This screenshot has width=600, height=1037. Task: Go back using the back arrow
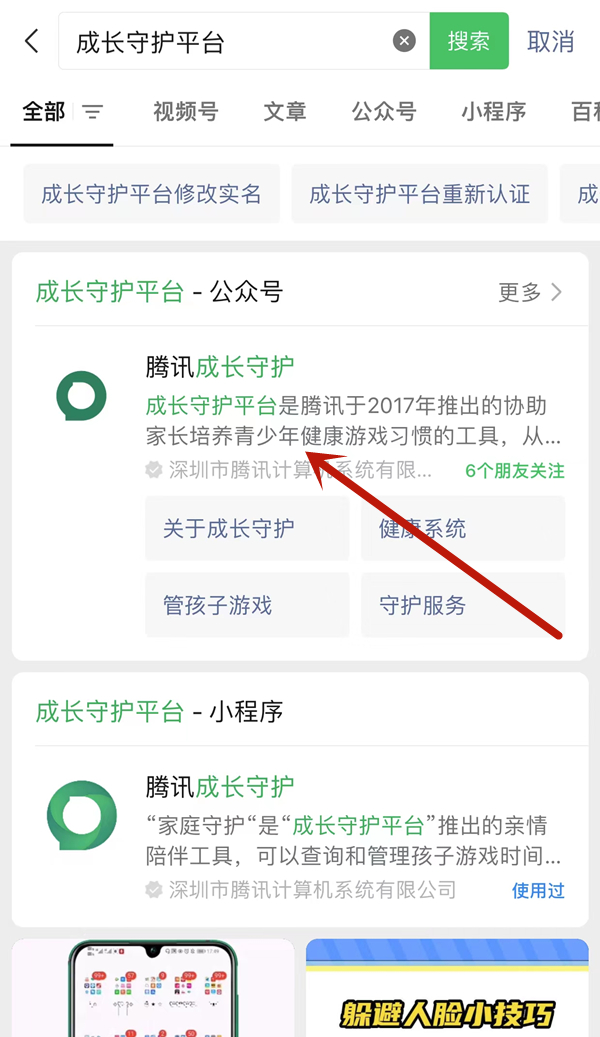pyautogui.click(x=32, y=41)
